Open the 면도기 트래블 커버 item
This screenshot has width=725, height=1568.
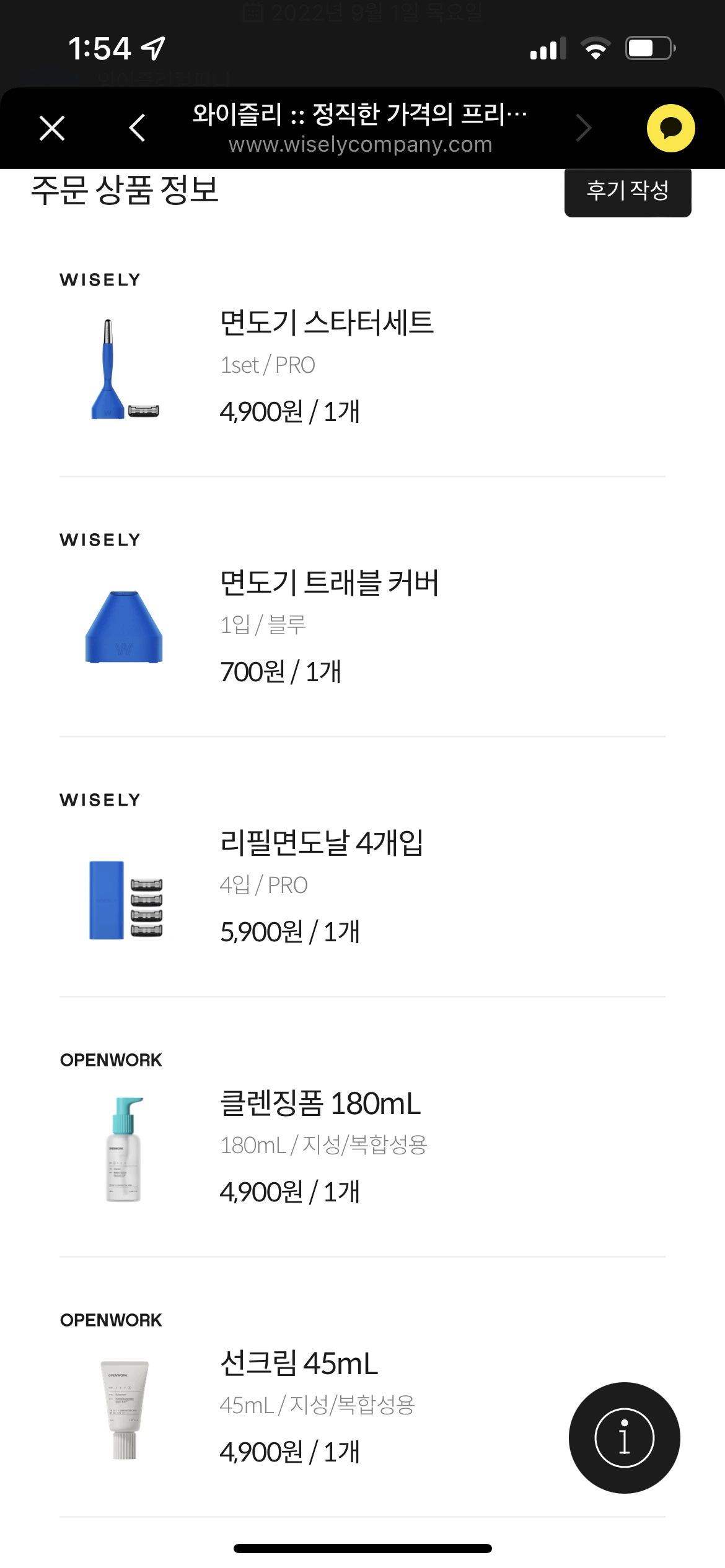pos(329,583)
